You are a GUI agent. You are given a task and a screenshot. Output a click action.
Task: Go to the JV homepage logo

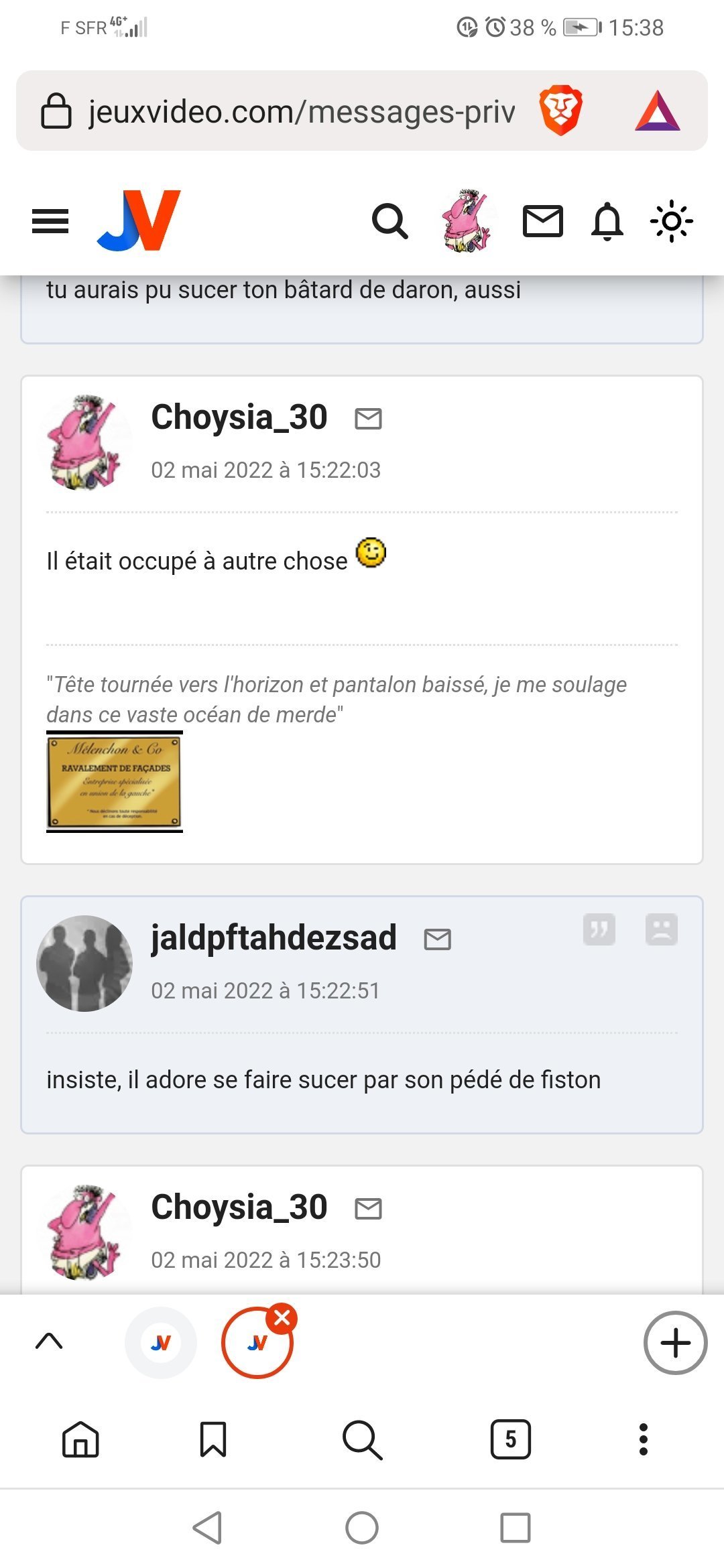(x=139, y=220)
